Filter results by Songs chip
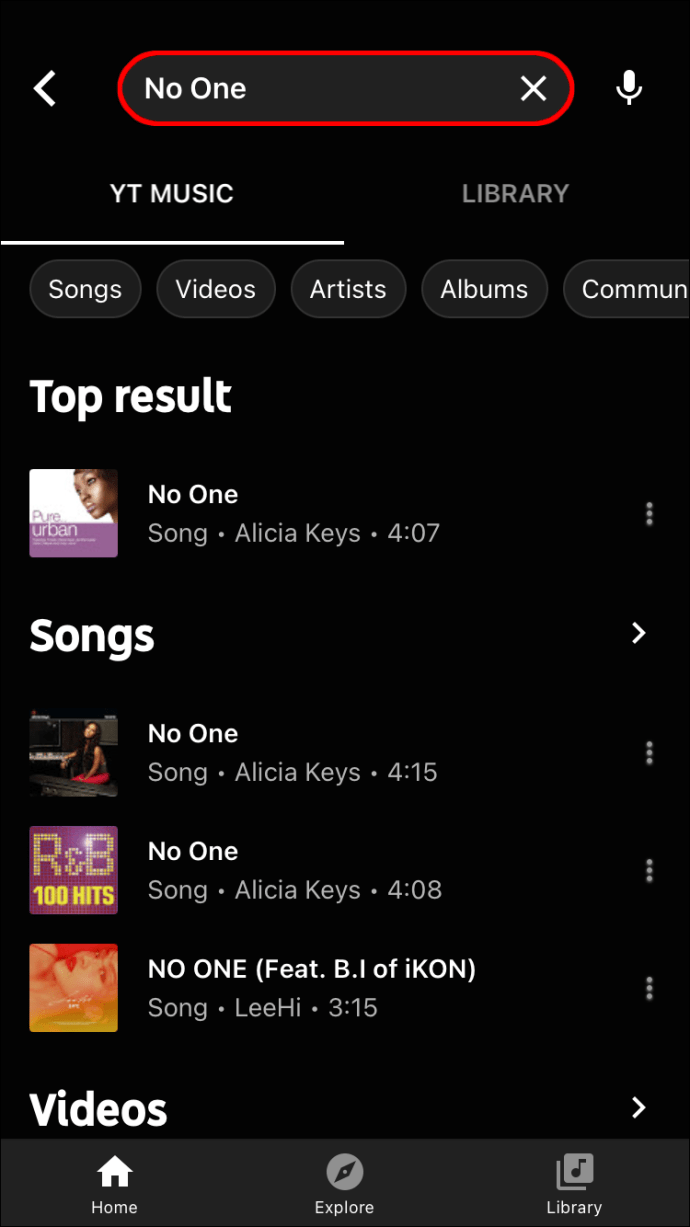 click(x=85, y=290)
